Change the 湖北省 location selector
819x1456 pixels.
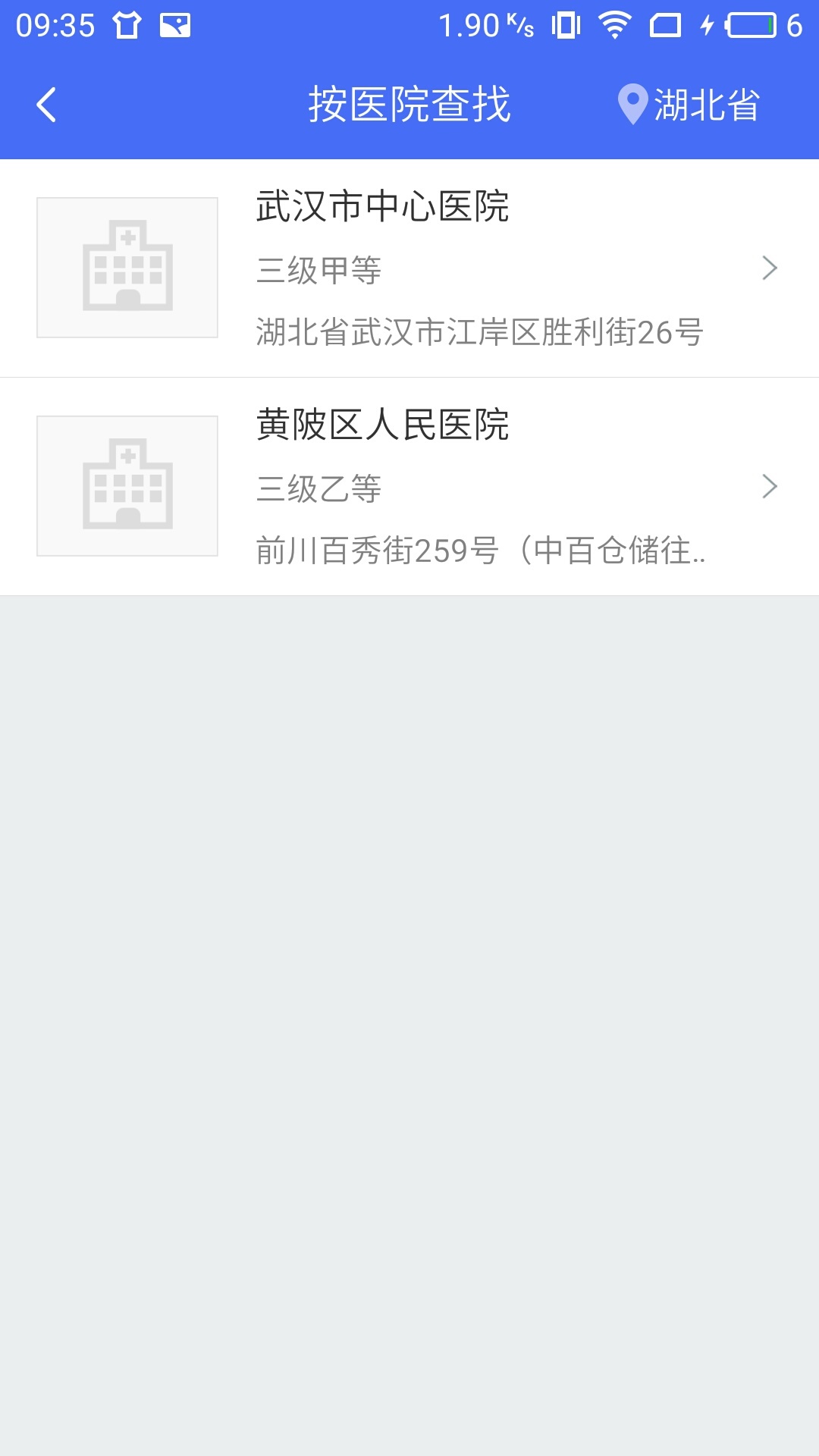[689, 105]
